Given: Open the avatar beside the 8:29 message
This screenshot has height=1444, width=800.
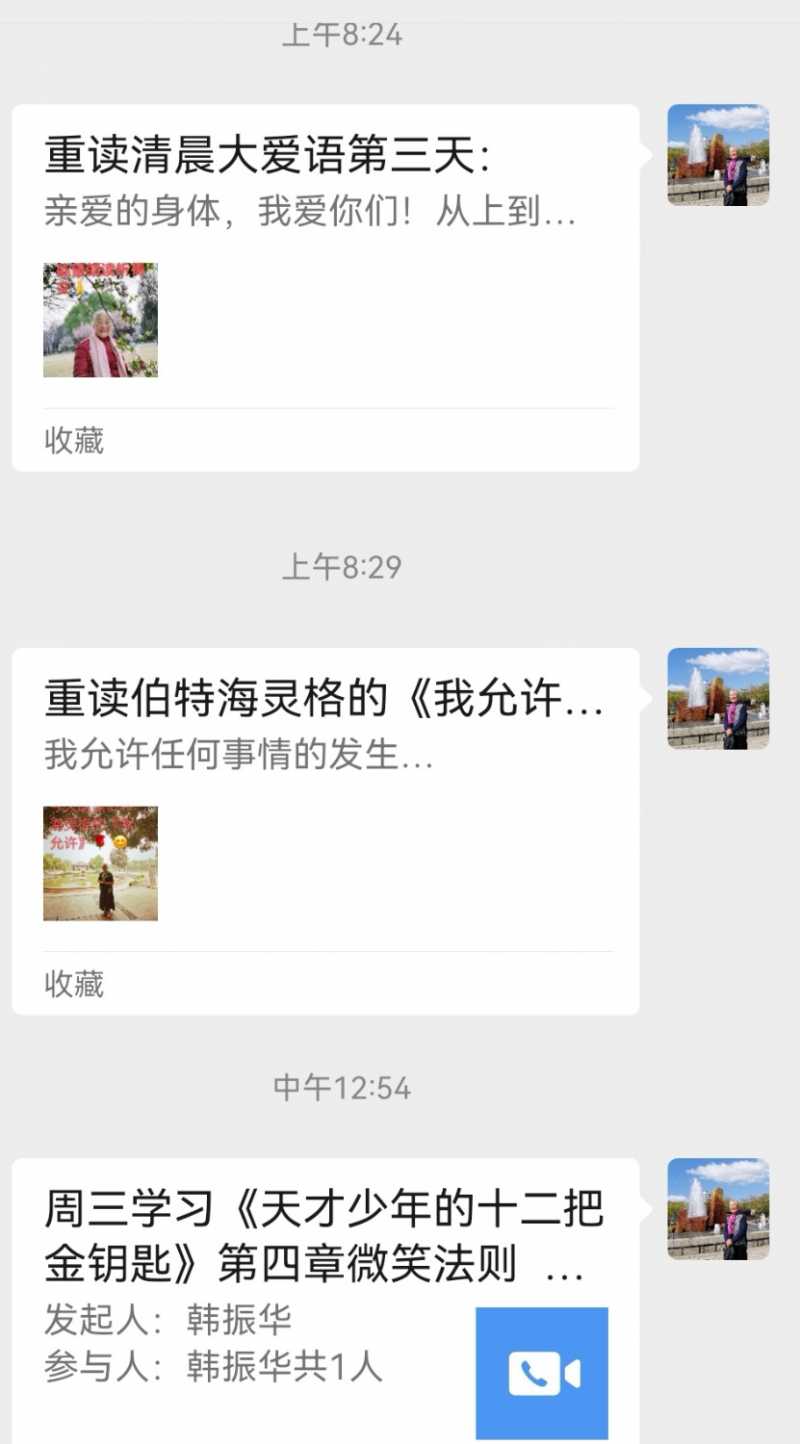Looking at the screenshot, I should pyautogui.click(x=716, y=698).
